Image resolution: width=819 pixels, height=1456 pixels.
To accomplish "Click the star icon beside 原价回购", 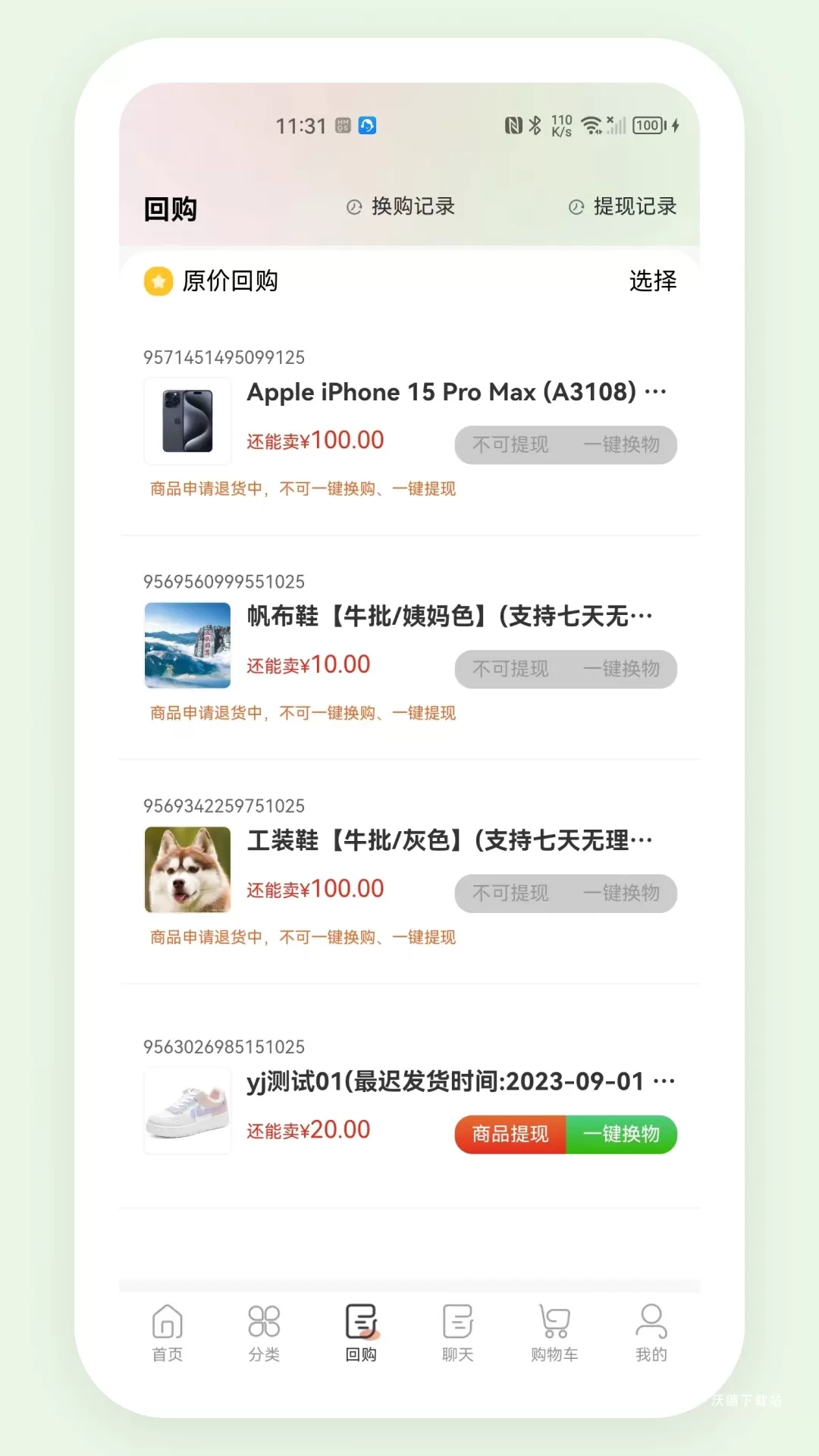I will (157, 281).
